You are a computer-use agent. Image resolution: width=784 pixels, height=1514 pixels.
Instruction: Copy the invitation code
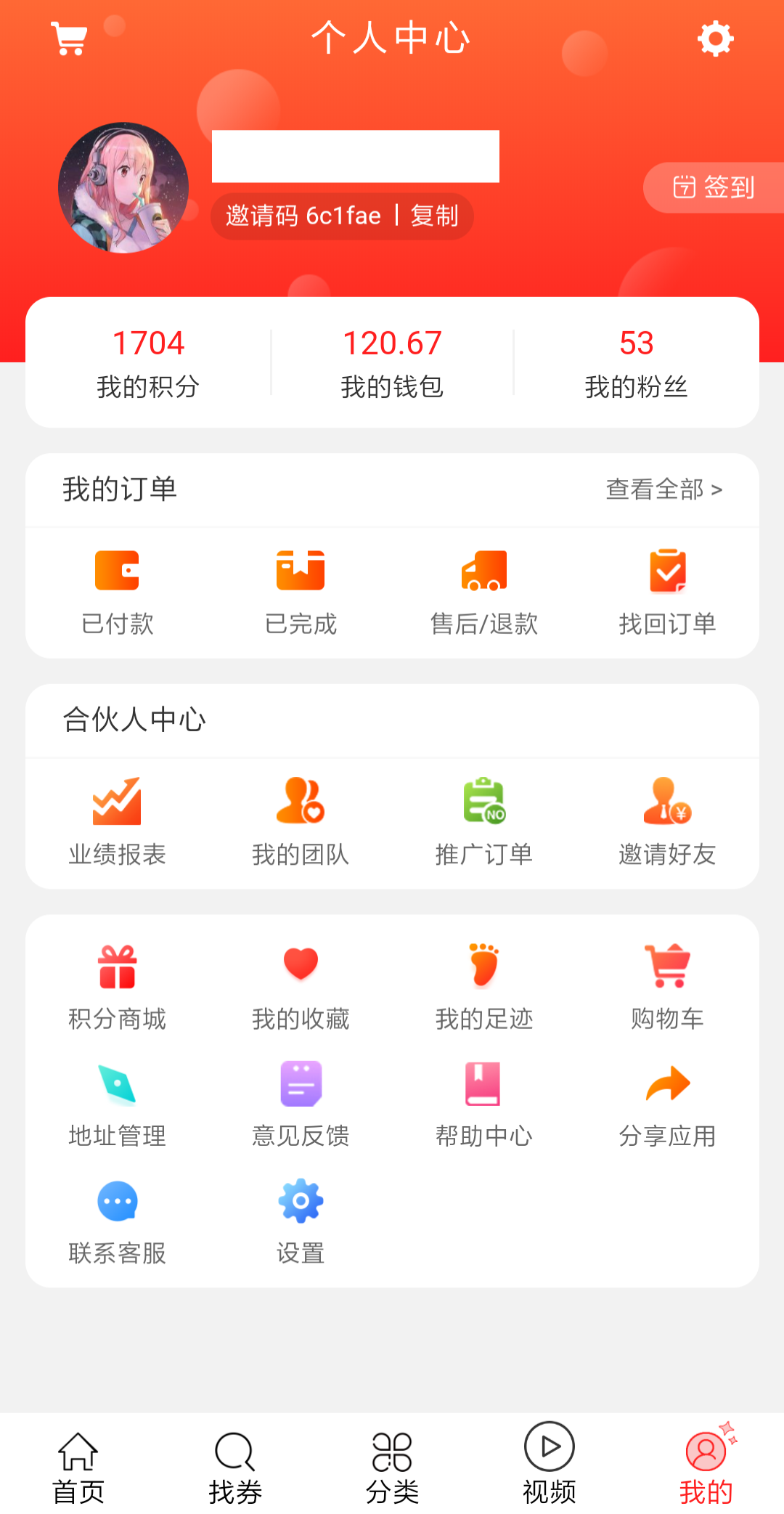pos(434,216)
